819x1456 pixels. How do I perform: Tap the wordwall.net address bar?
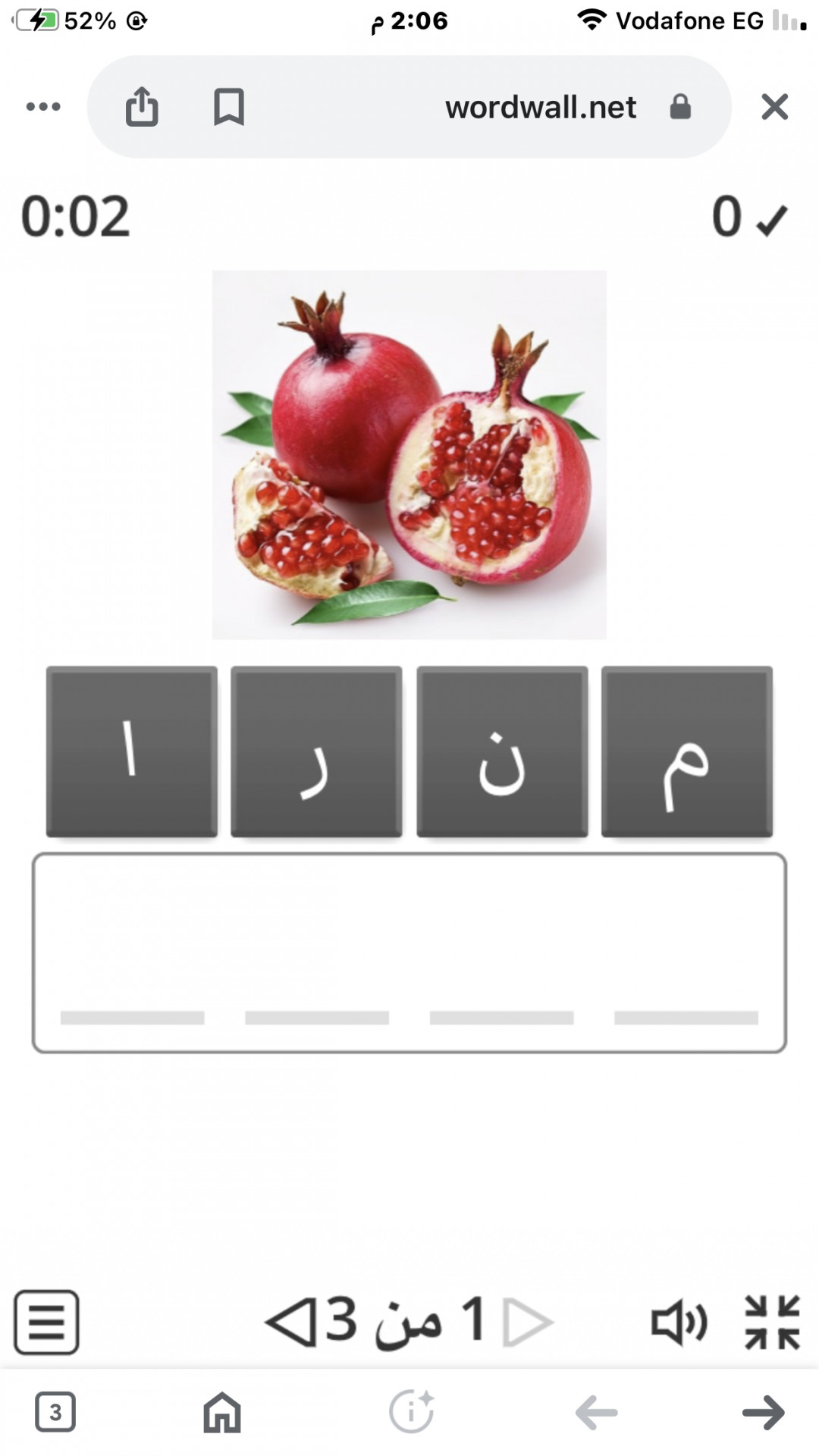(540, 107)
